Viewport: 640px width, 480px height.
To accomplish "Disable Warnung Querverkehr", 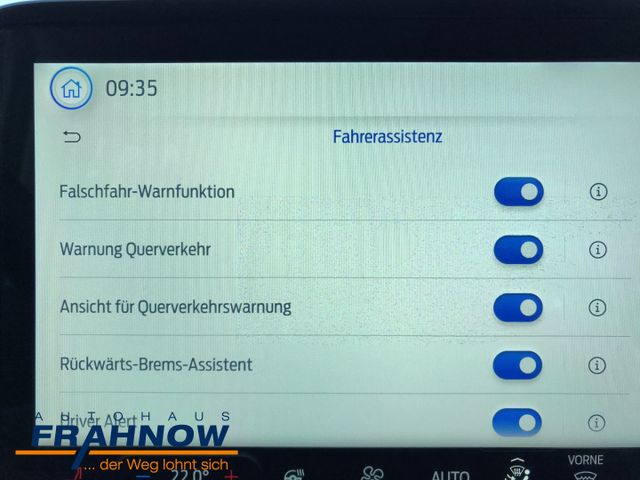I will pyautogui.click(x=518, y=249).
